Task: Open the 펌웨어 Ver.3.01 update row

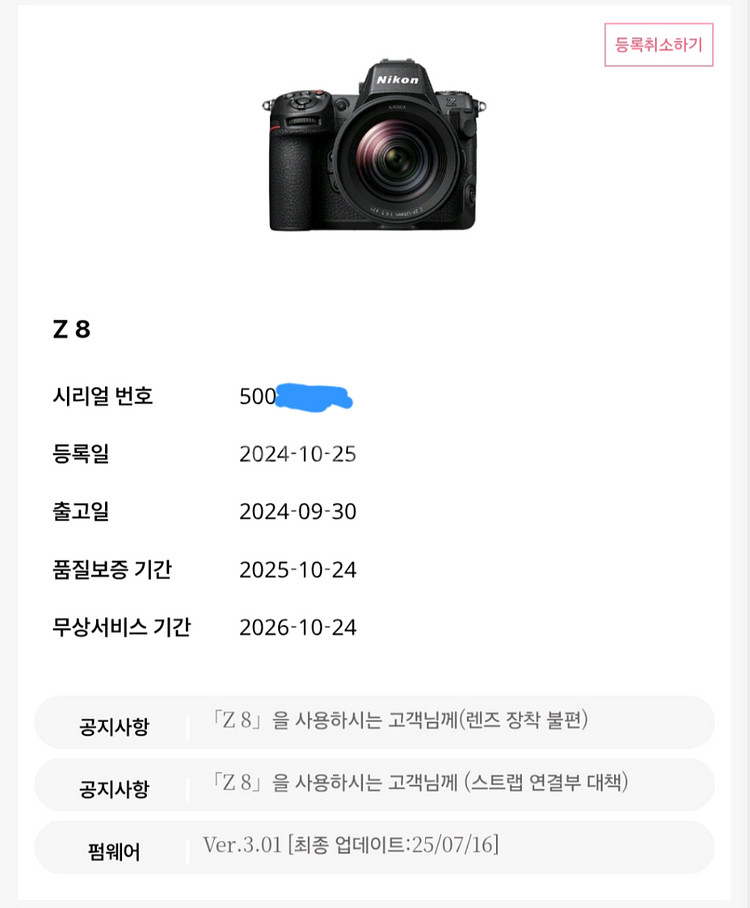Action: 350,846
